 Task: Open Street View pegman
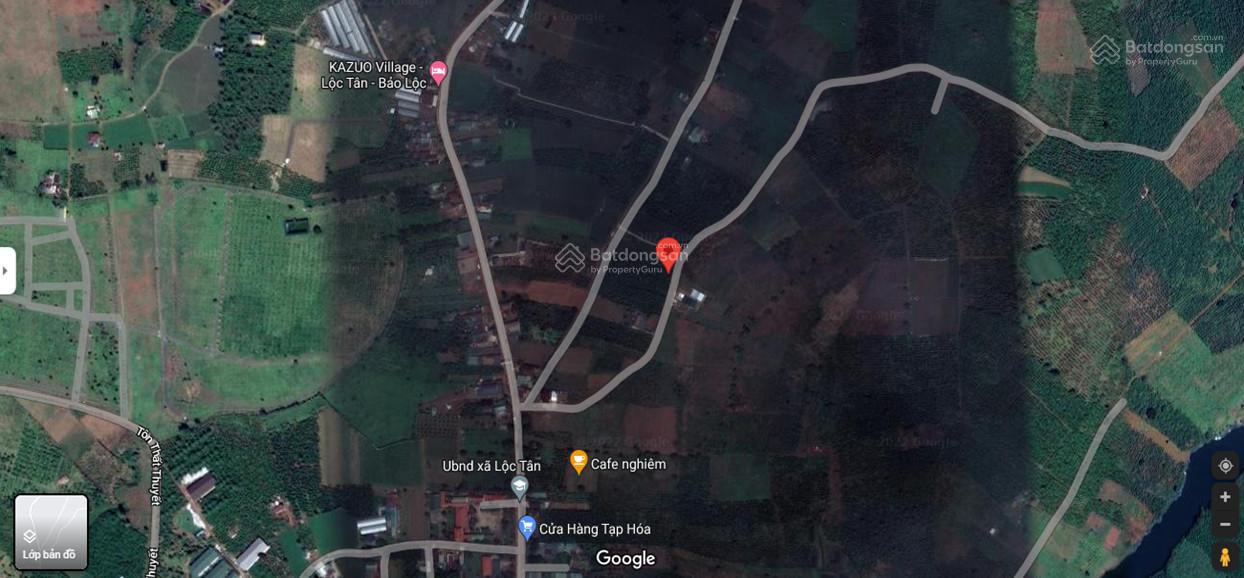point(1225,556)
